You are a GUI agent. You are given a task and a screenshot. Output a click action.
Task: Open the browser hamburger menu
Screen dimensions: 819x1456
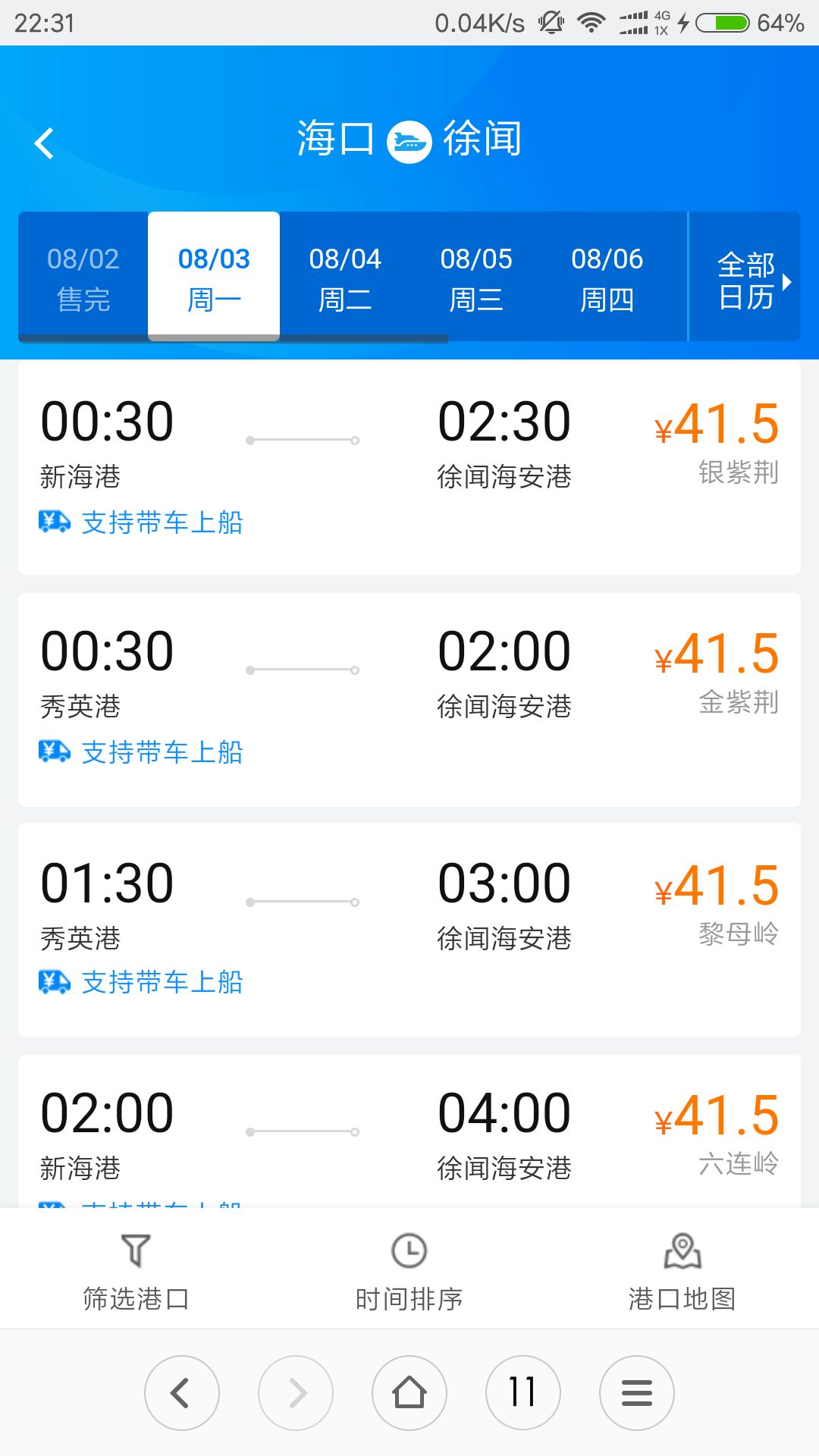[637, 1393]
